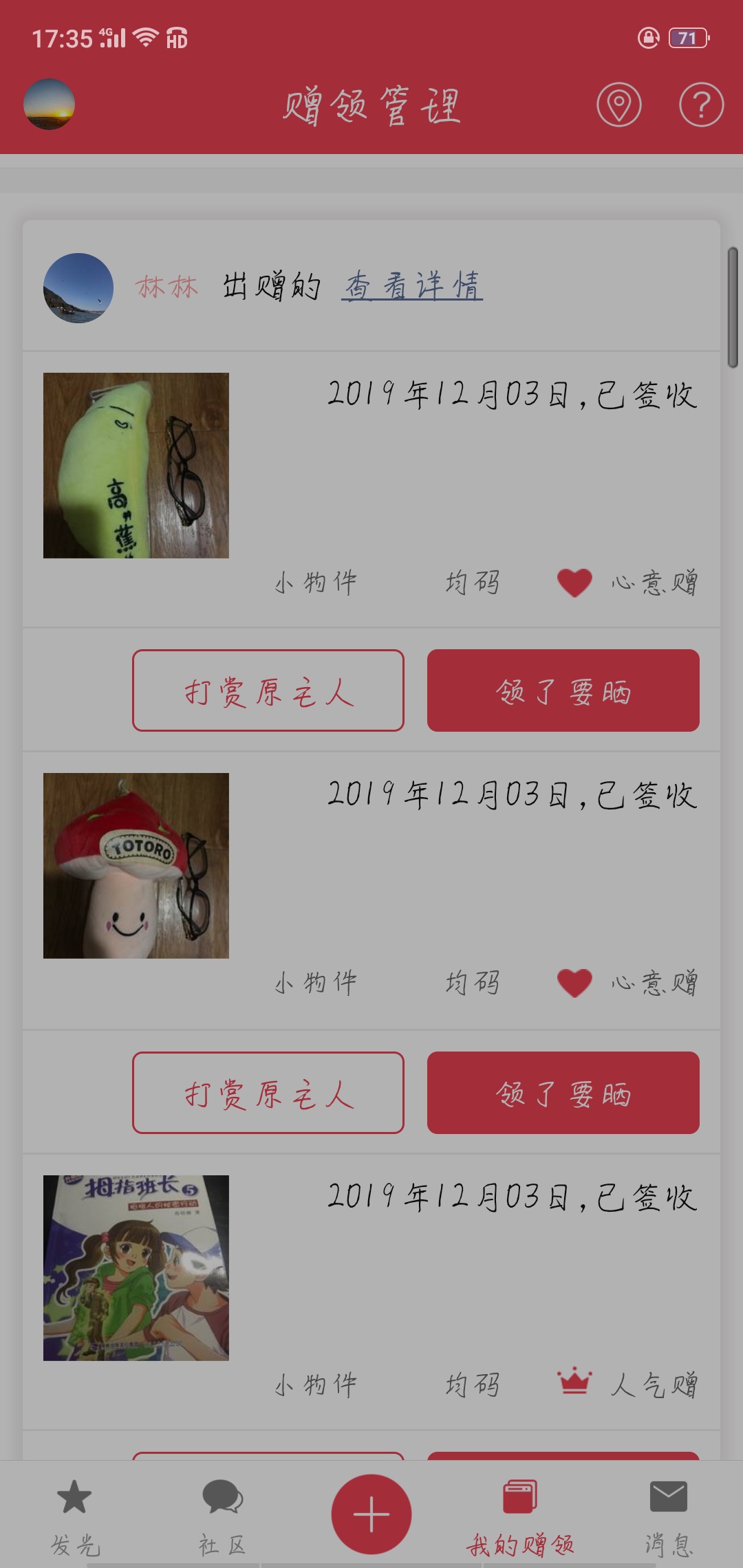Open the 拇指班长 book cover photo
Image resolution: width=743 pixels, height=1568 pixels.
click(x=136, y=1267)
